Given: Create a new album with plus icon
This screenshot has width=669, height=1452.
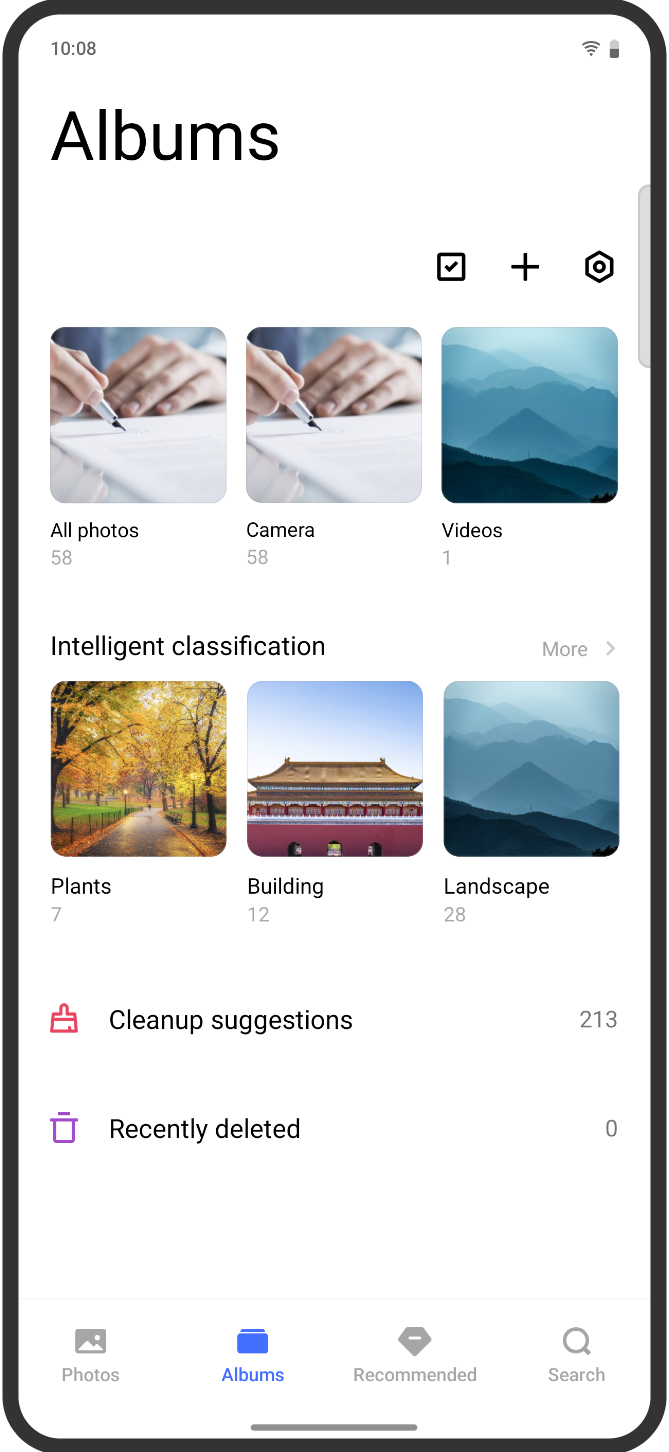Looking at the screenshot, I should [x=525, y=267].
